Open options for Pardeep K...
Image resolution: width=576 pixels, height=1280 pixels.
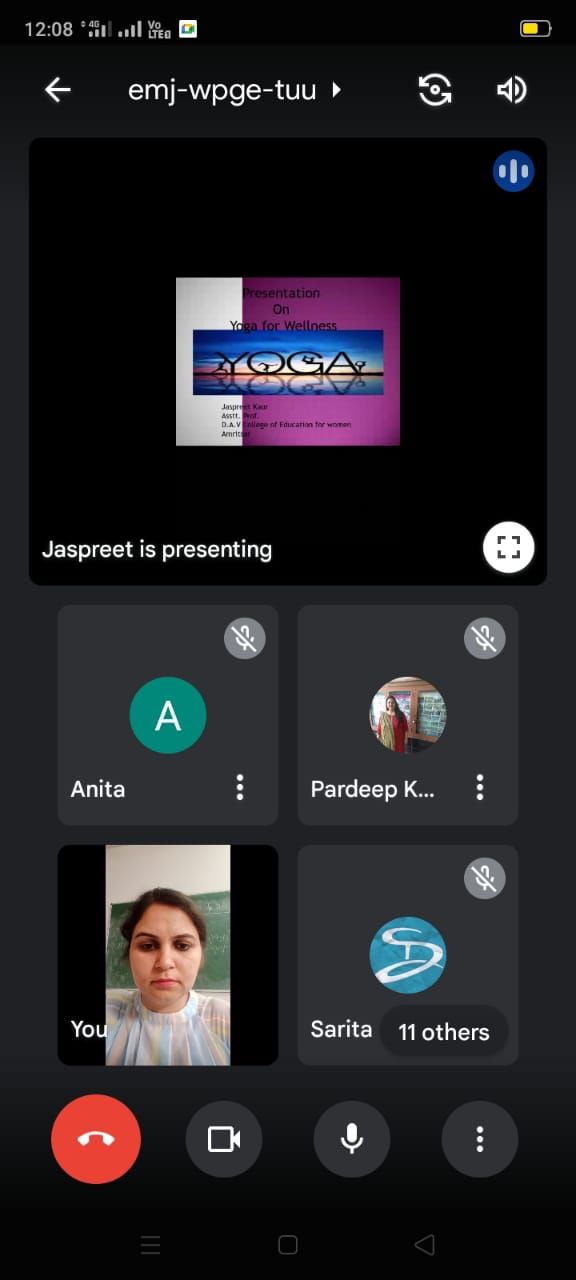[480, 788]
